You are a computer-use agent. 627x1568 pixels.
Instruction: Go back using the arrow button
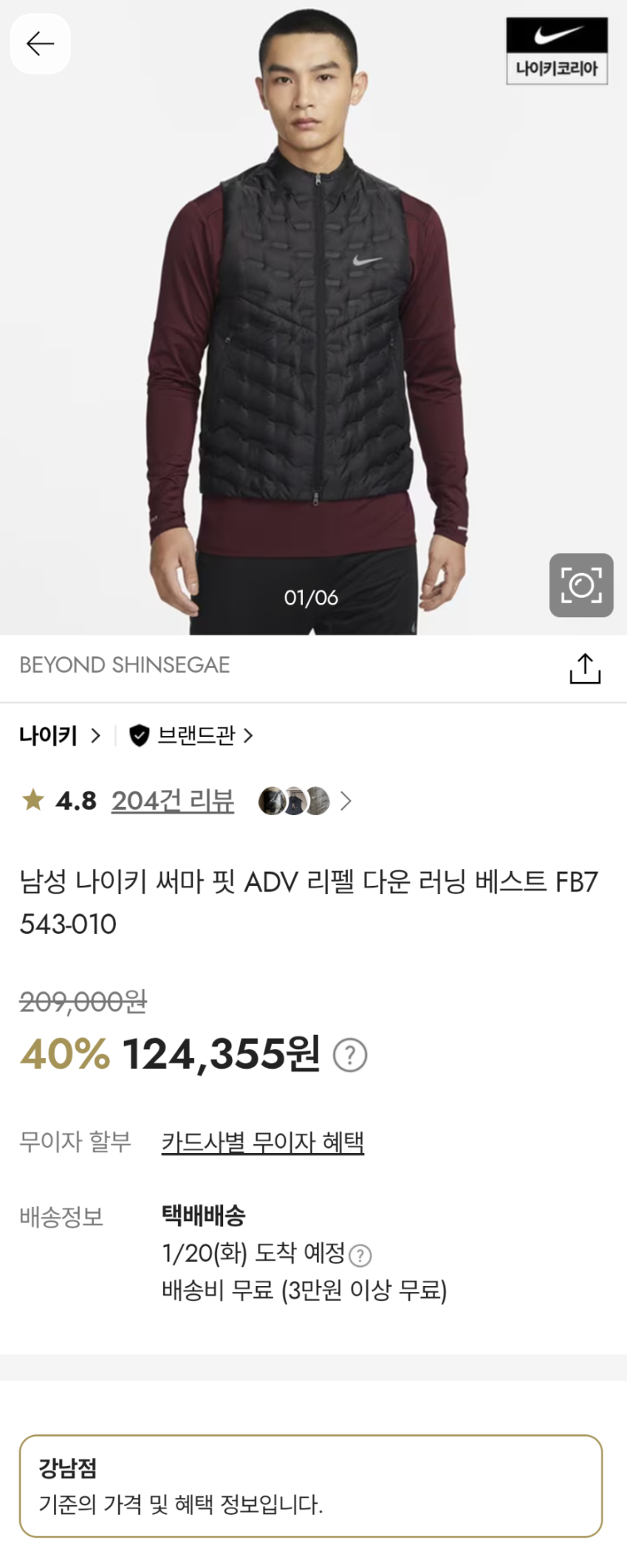(x=40, y=44)
